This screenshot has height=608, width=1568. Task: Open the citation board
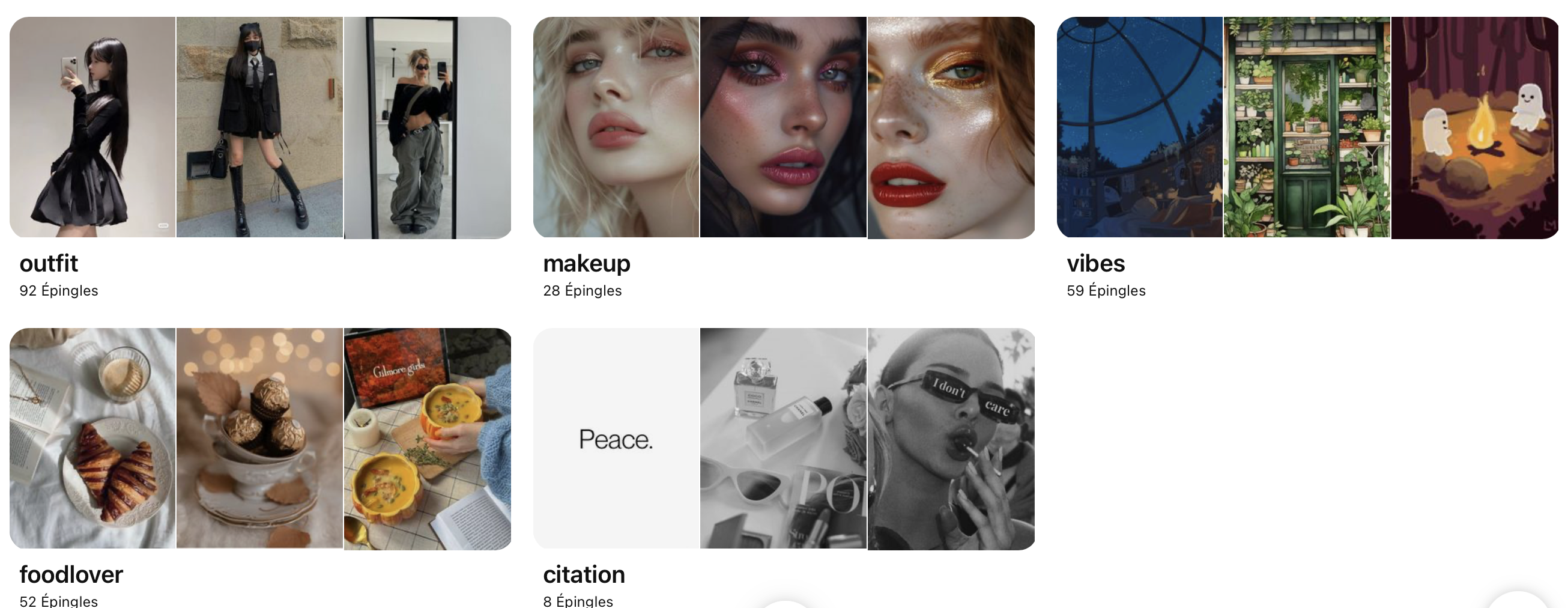tap(783, 439)
